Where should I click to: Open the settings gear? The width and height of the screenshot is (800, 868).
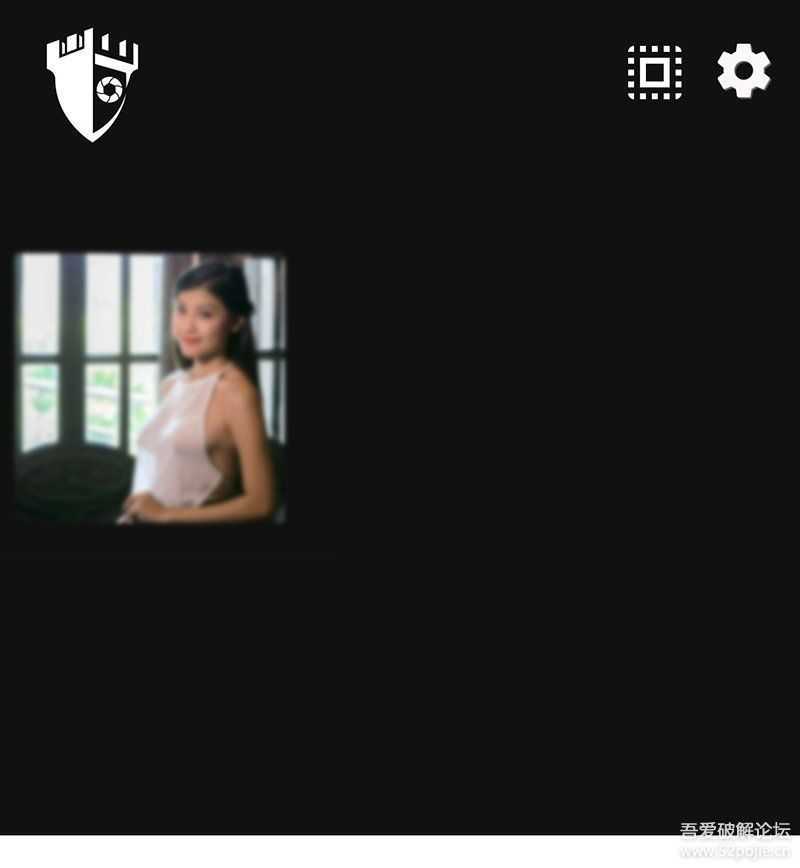coord(743,71)
